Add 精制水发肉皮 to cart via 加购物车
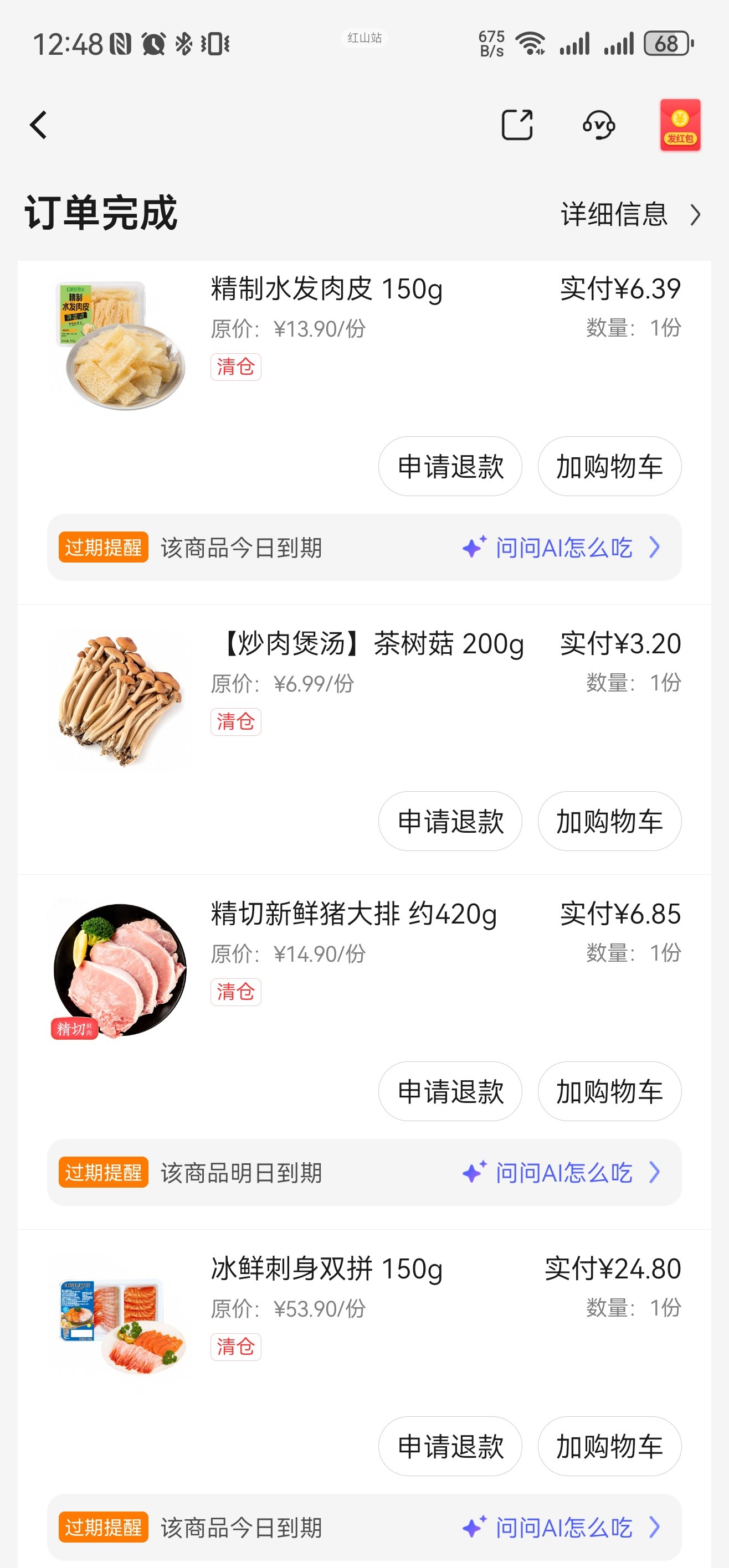 [x=609, y=466]
